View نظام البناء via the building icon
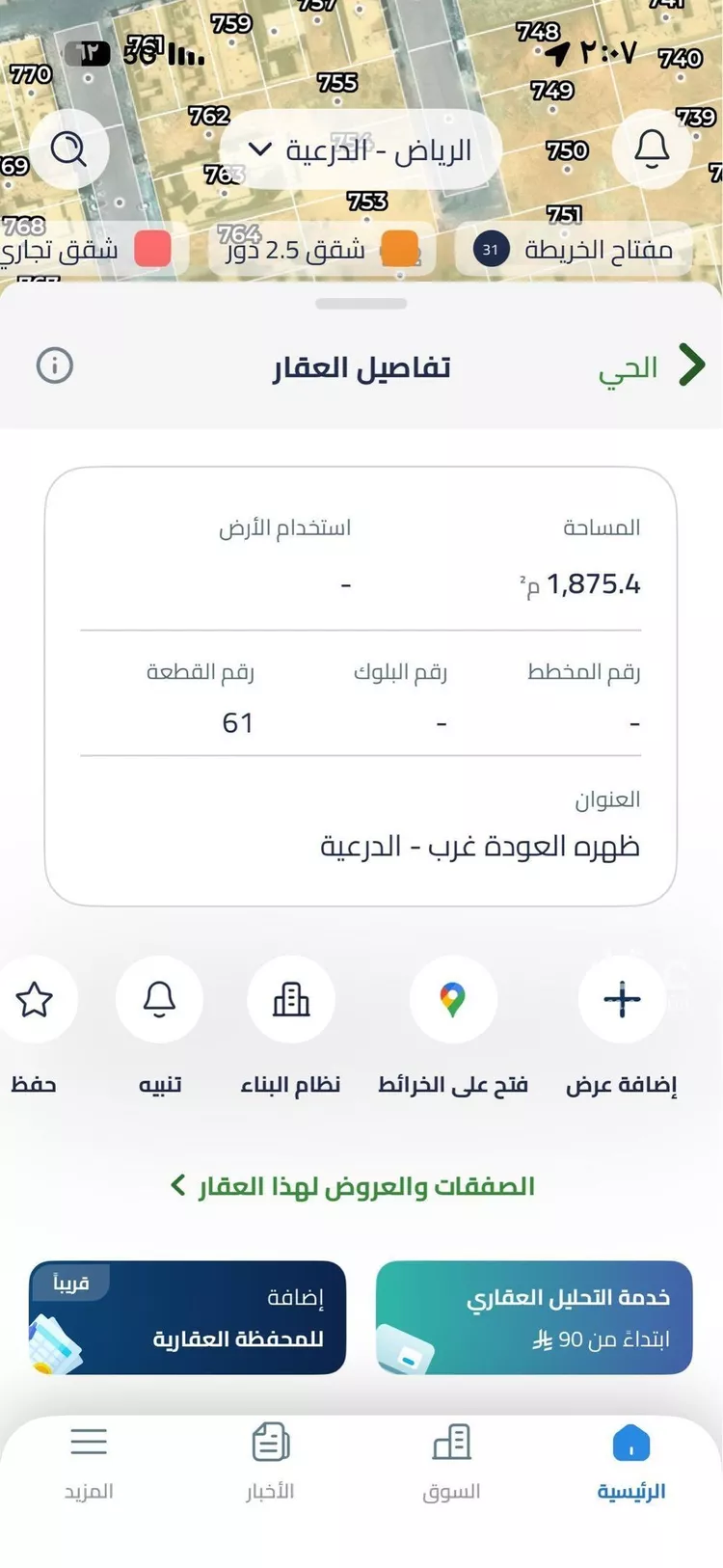 point(291,1000)
